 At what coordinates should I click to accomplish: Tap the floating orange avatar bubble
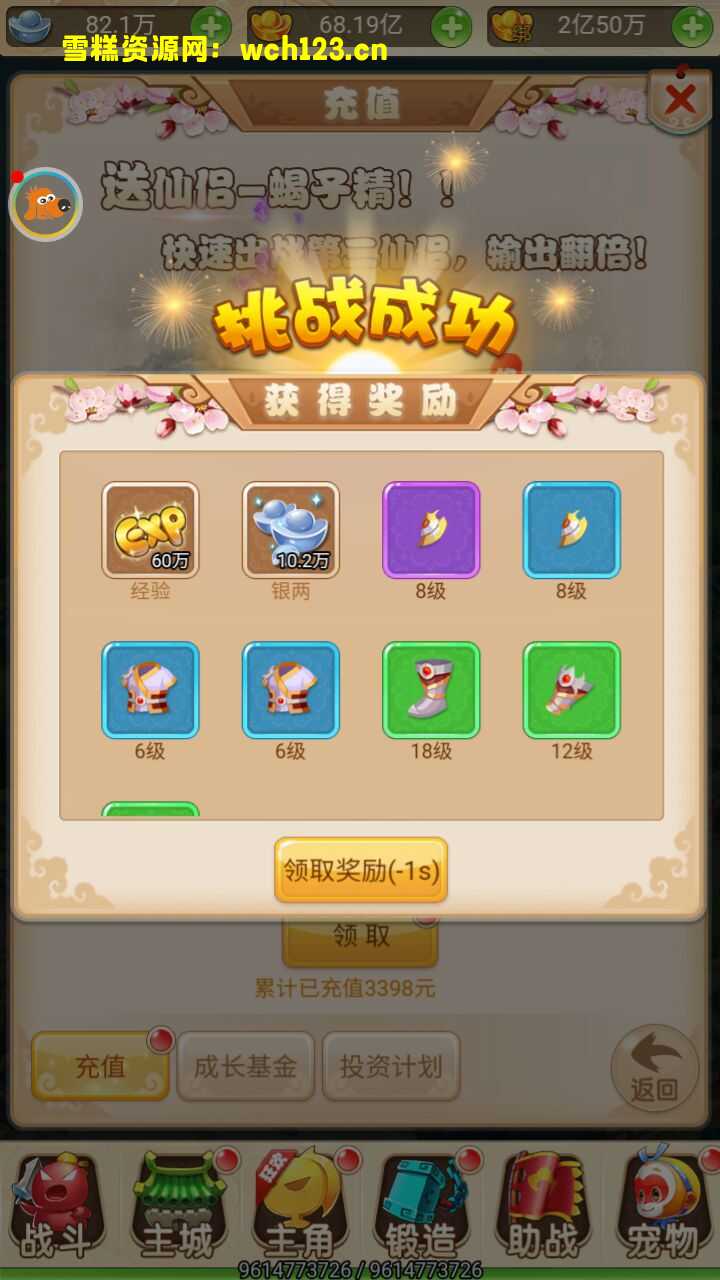(x=45, y=204)
